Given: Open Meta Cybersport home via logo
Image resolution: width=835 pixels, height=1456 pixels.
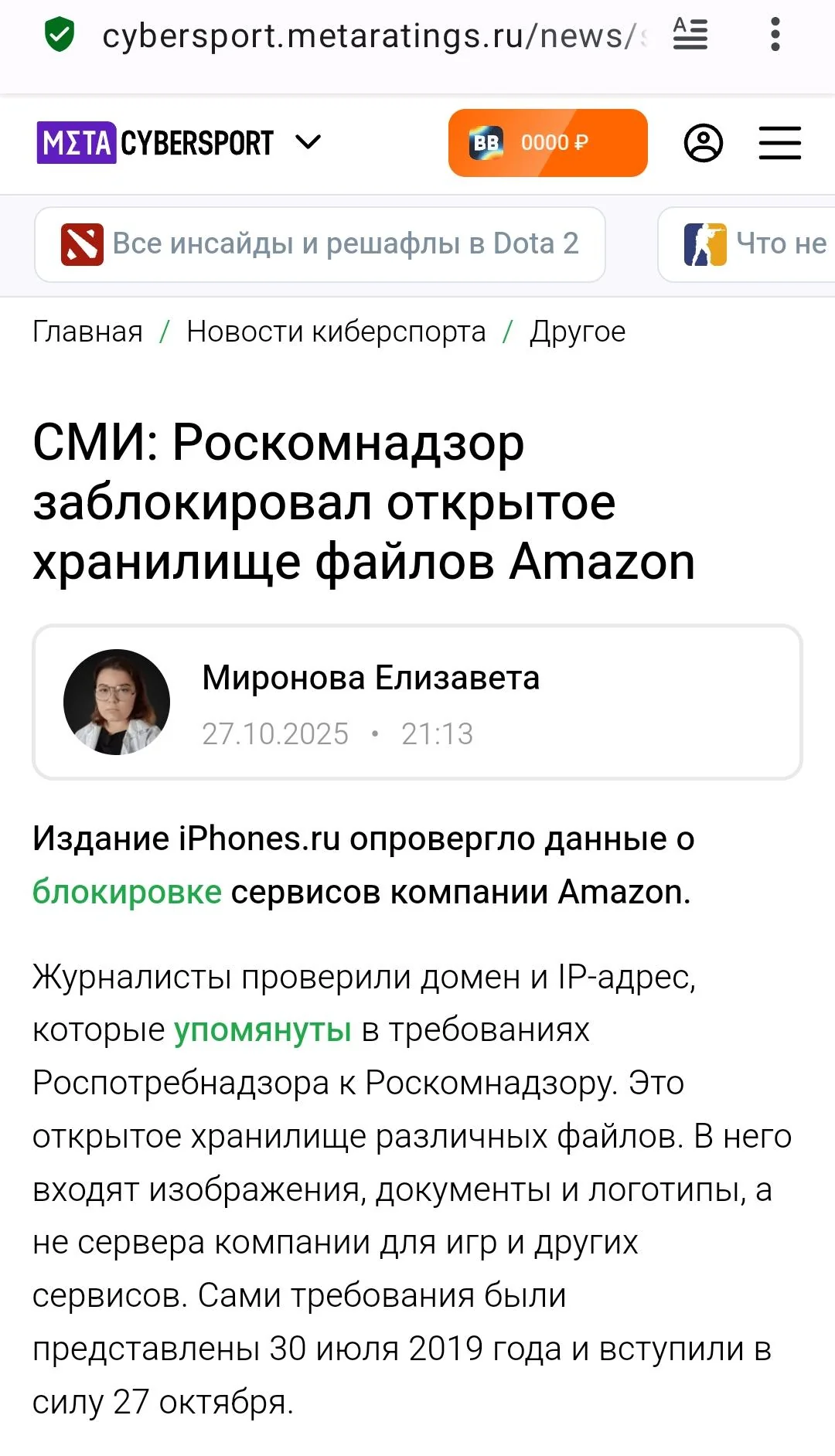Looking at the screenshot, I should (x=155, y=143).
